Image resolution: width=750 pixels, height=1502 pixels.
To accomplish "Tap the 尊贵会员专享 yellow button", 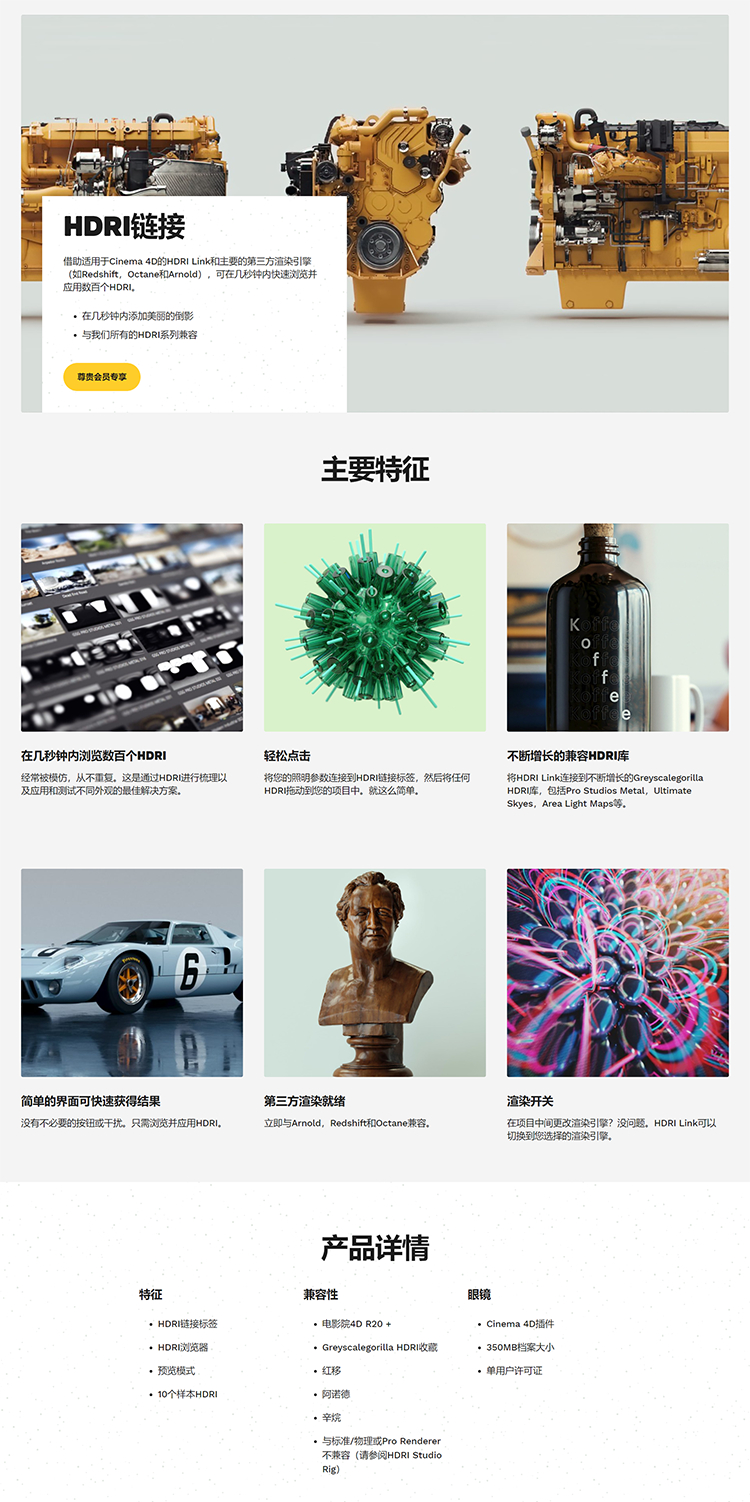I will pos(102,377).
